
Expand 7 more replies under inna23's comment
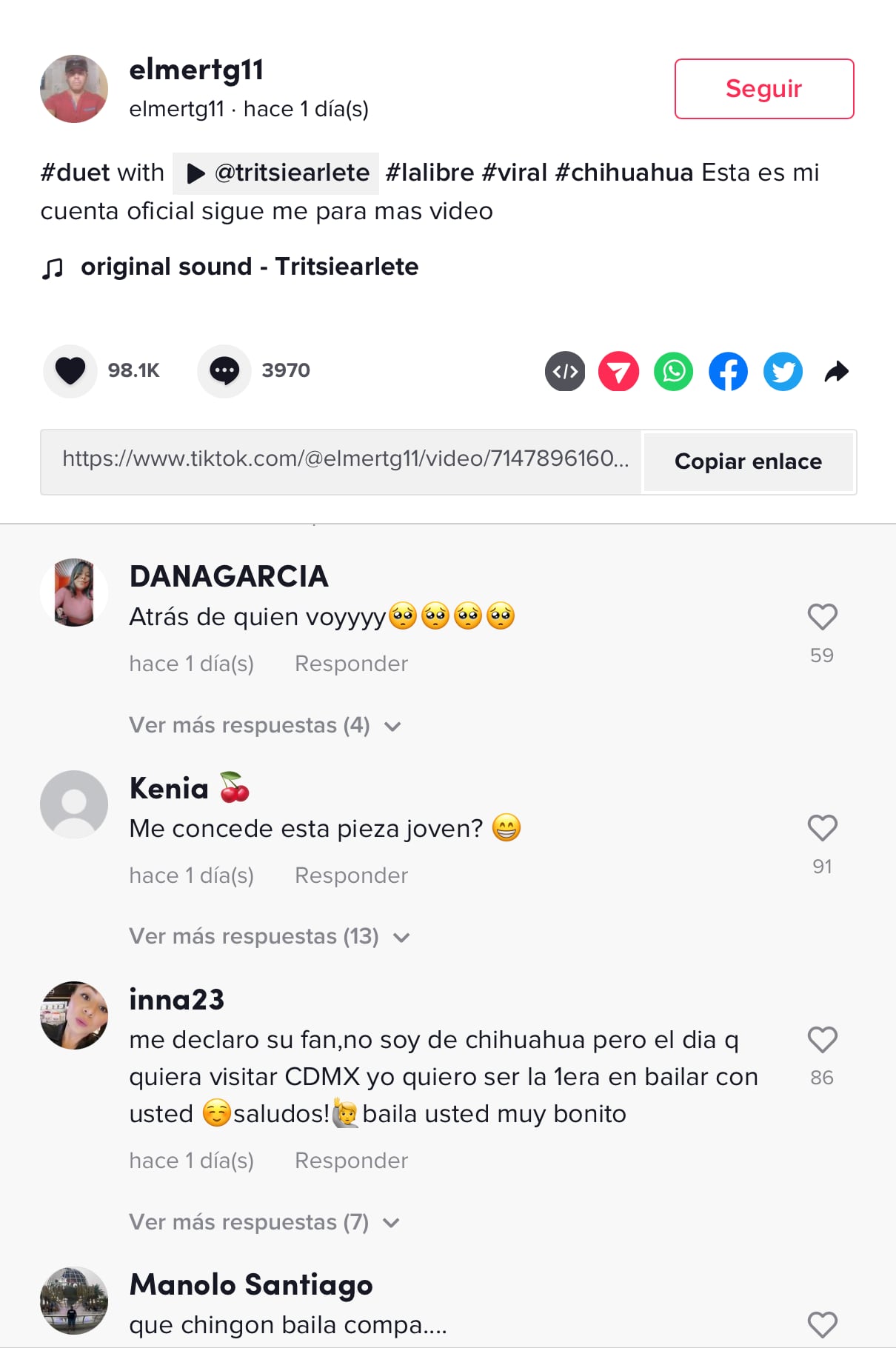pyautogui.click(x=264, y=1222)
